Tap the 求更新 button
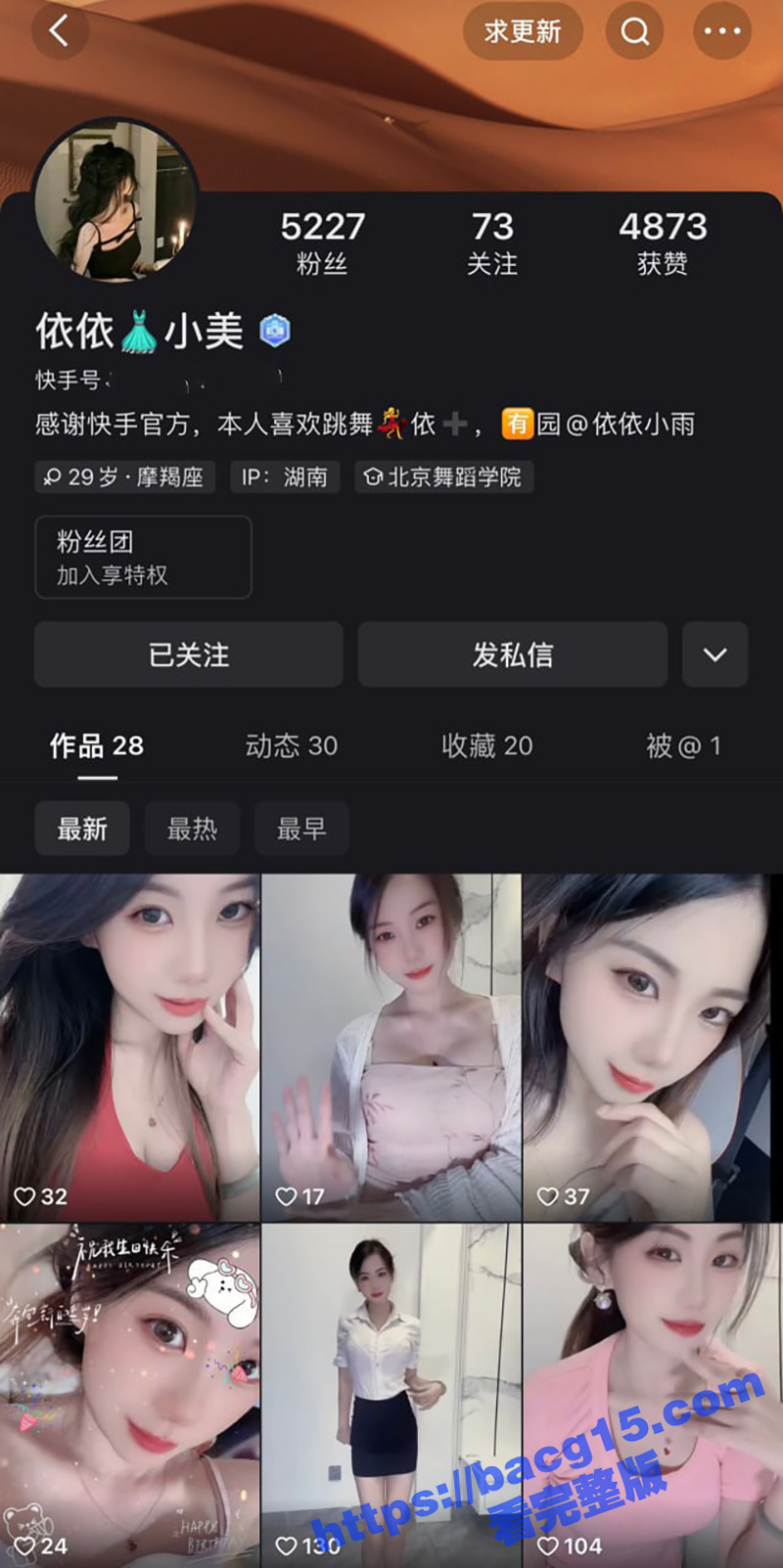 pyautogui.click(x=523, y=31)
